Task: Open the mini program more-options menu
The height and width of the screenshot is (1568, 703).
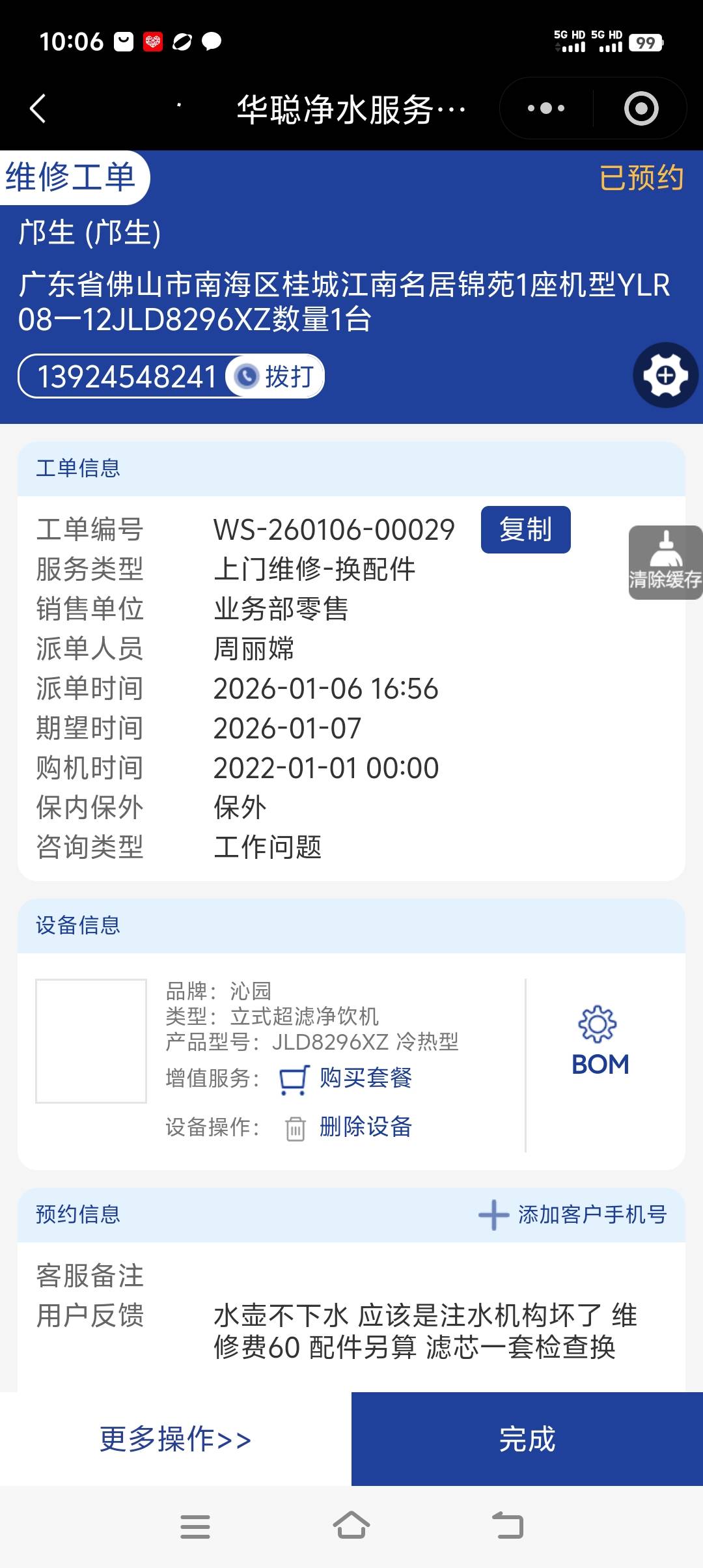Action: 545,109
